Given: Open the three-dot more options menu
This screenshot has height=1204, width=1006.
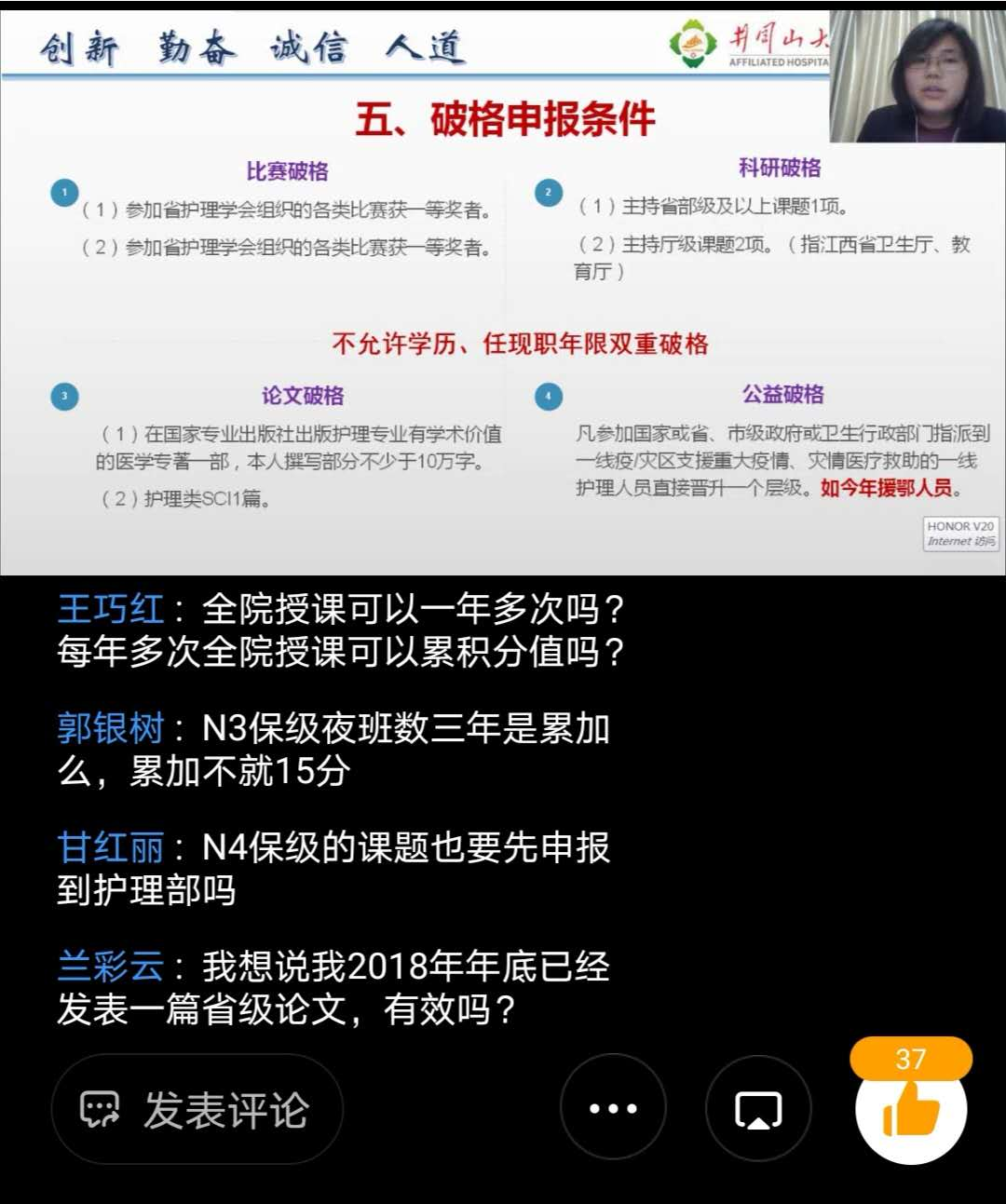Looking at the screenshot, I should pos(613,1108).
